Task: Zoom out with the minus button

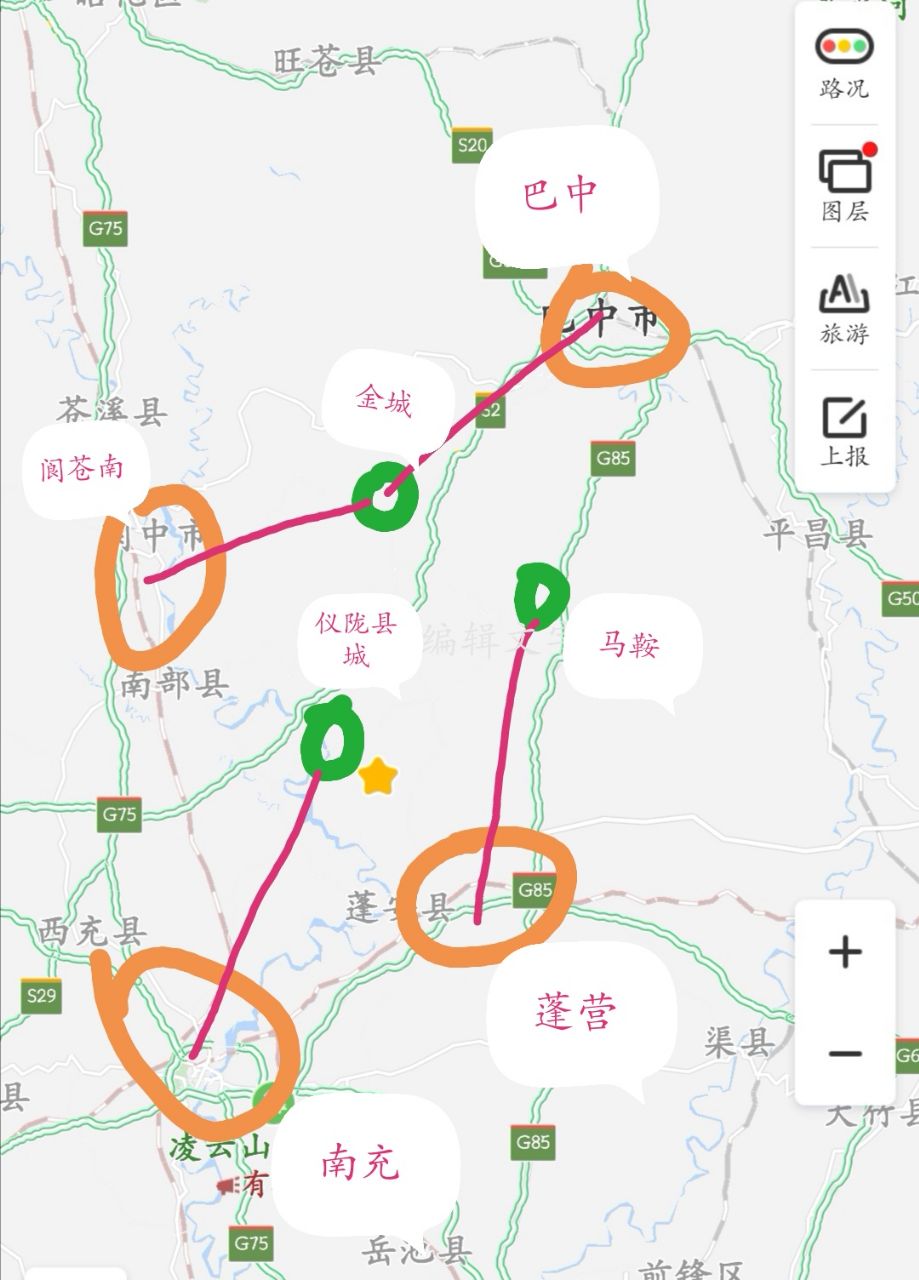Action: (x=845, y=1053)
